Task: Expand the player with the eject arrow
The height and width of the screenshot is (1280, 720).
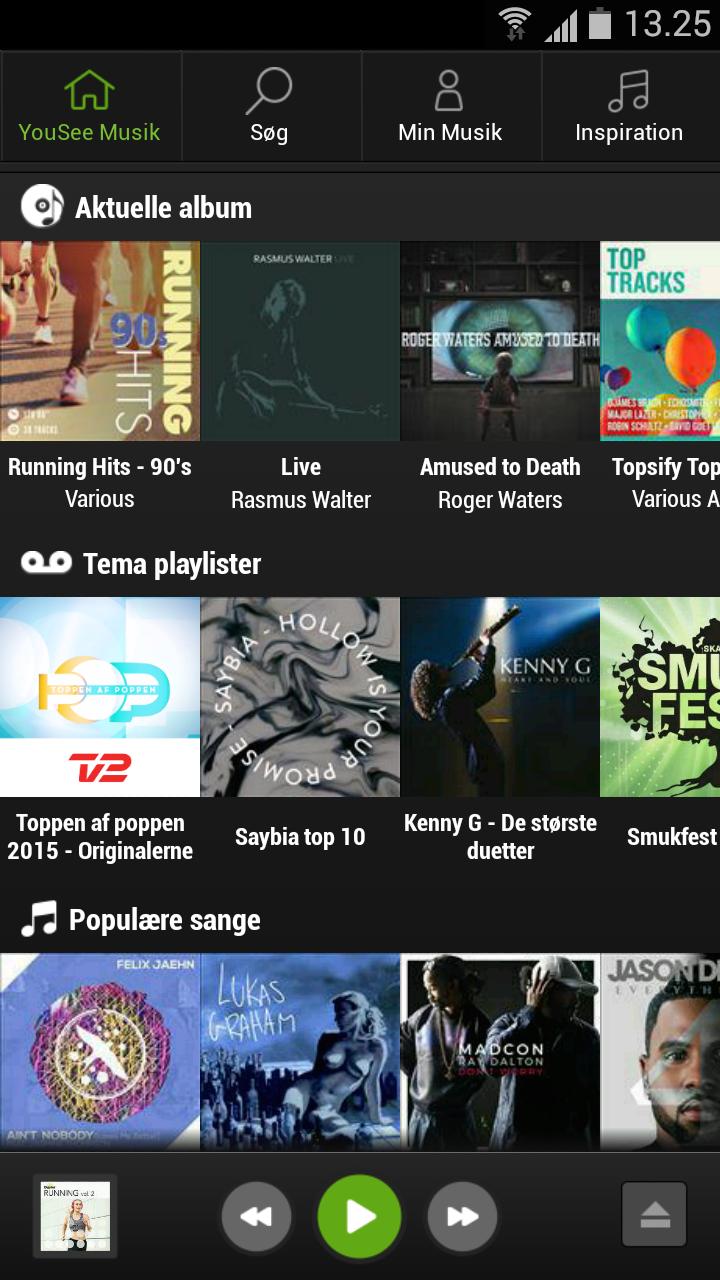Action: pyautogui.click(x=654, y=1215)
